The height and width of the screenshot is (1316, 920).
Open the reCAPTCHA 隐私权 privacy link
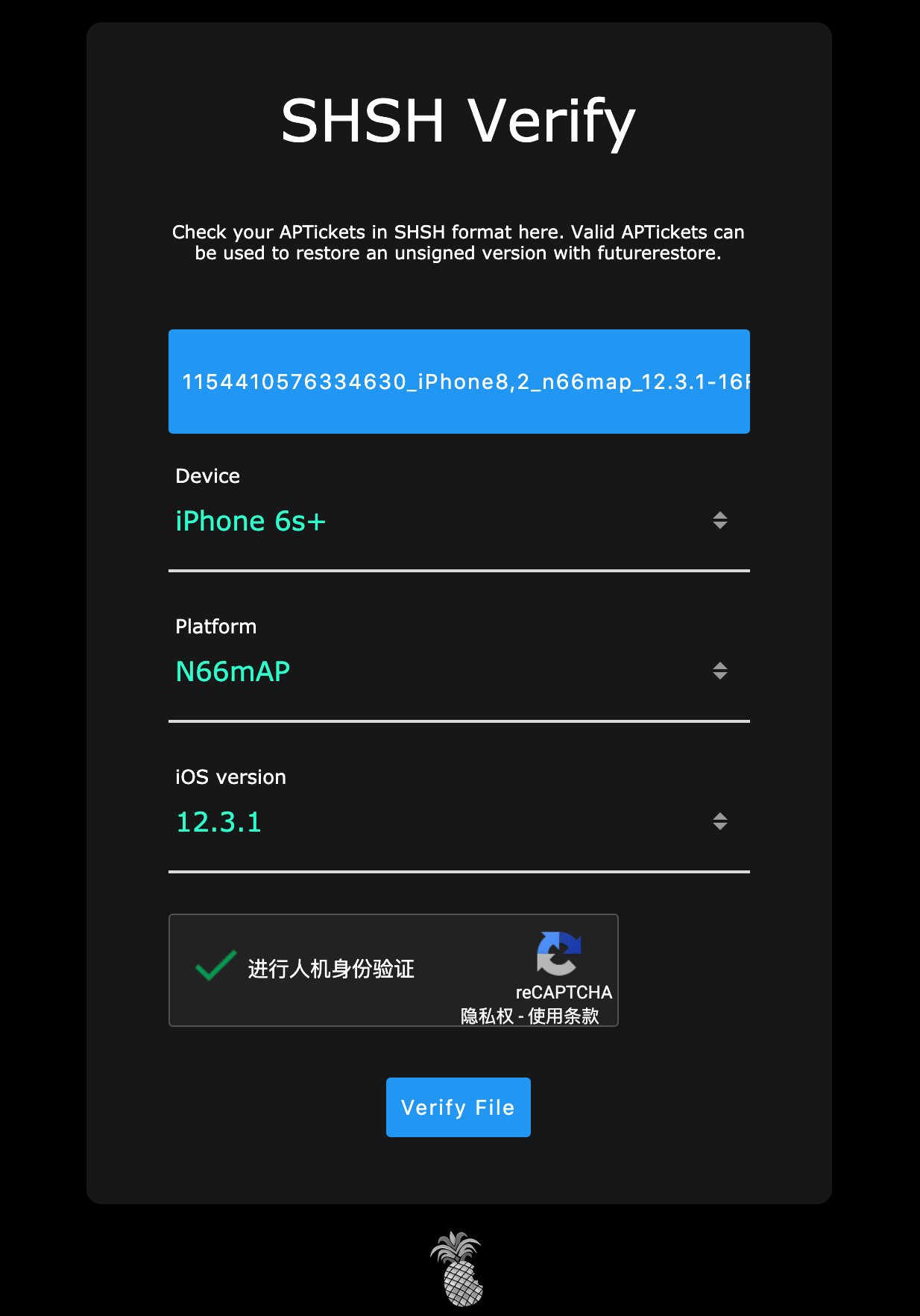(x=487, y=1016)
